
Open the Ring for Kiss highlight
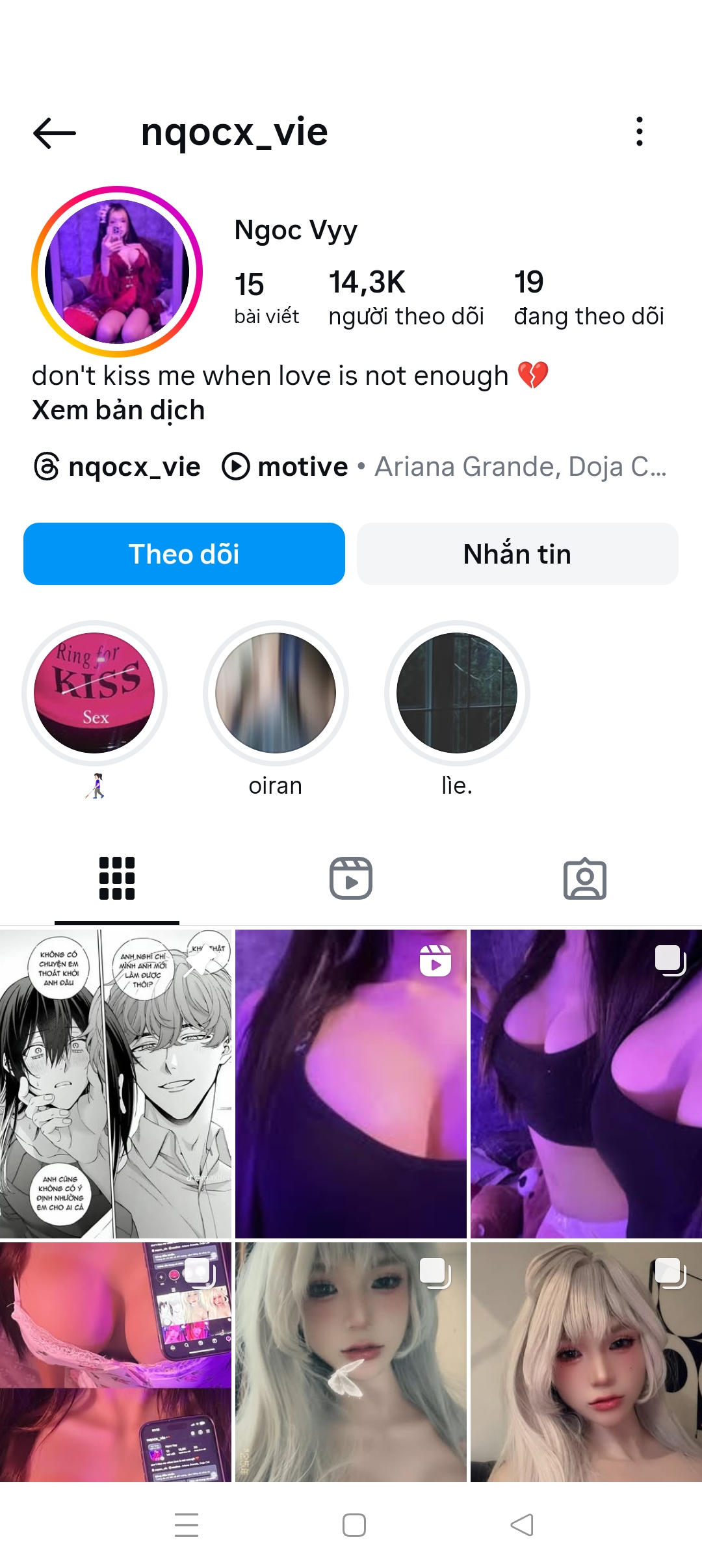click(x=95, y=693)
